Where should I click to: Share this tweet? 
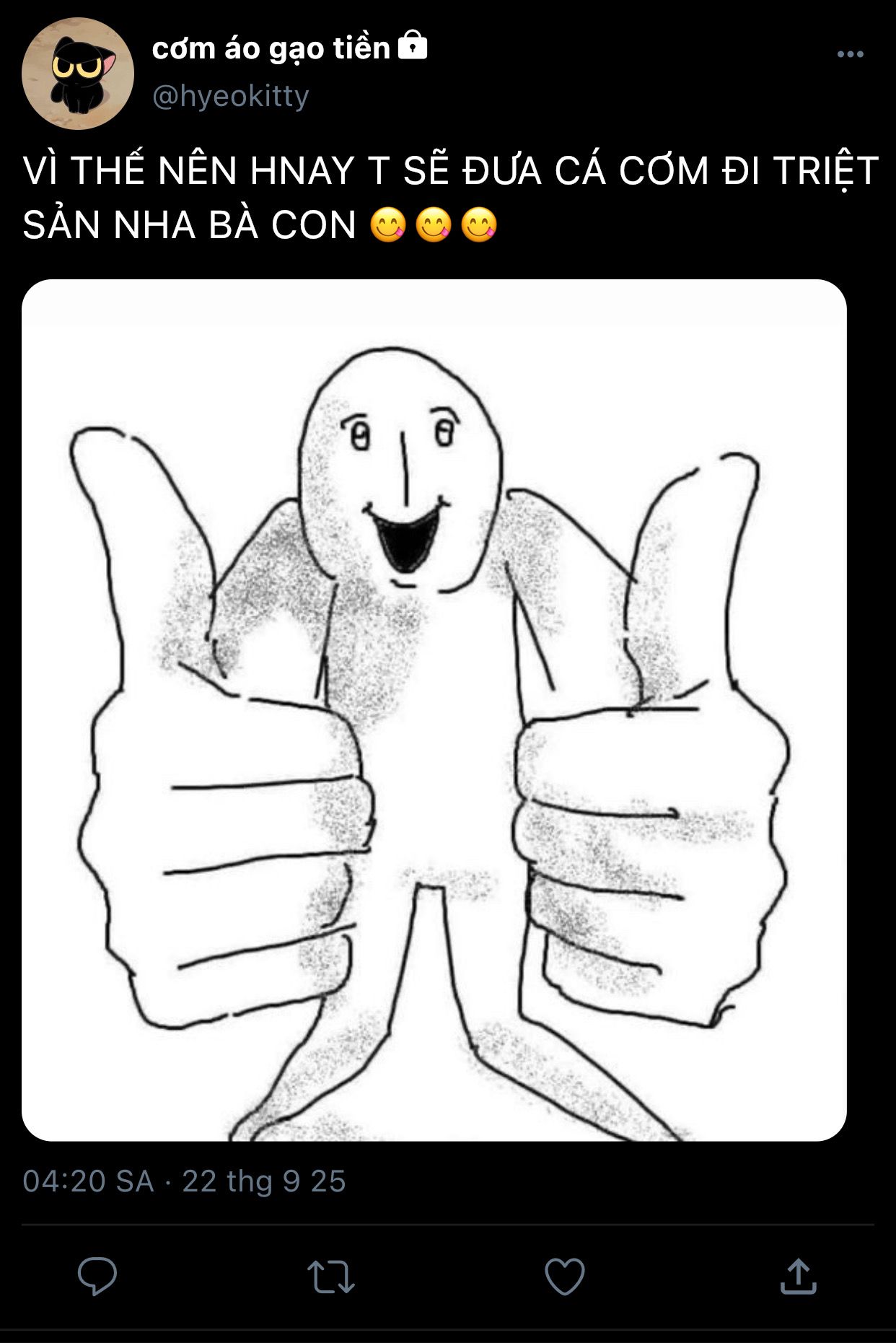(798, 1275)
